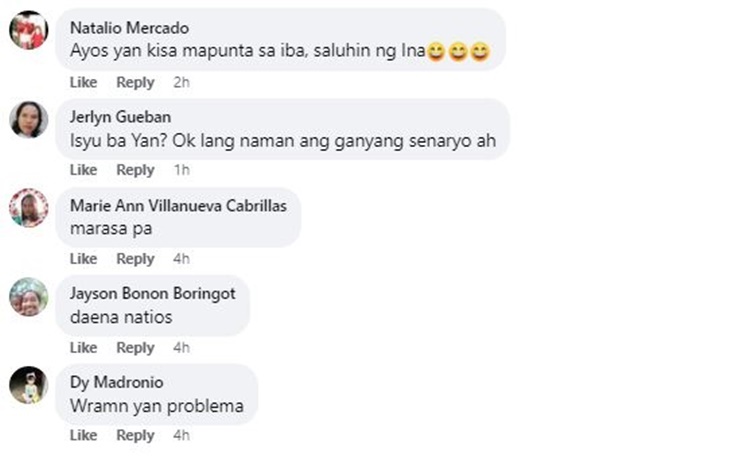Open Jerlyn Gueban's profile picture
This screenshot has width=750, height=458.
[29, 120]
